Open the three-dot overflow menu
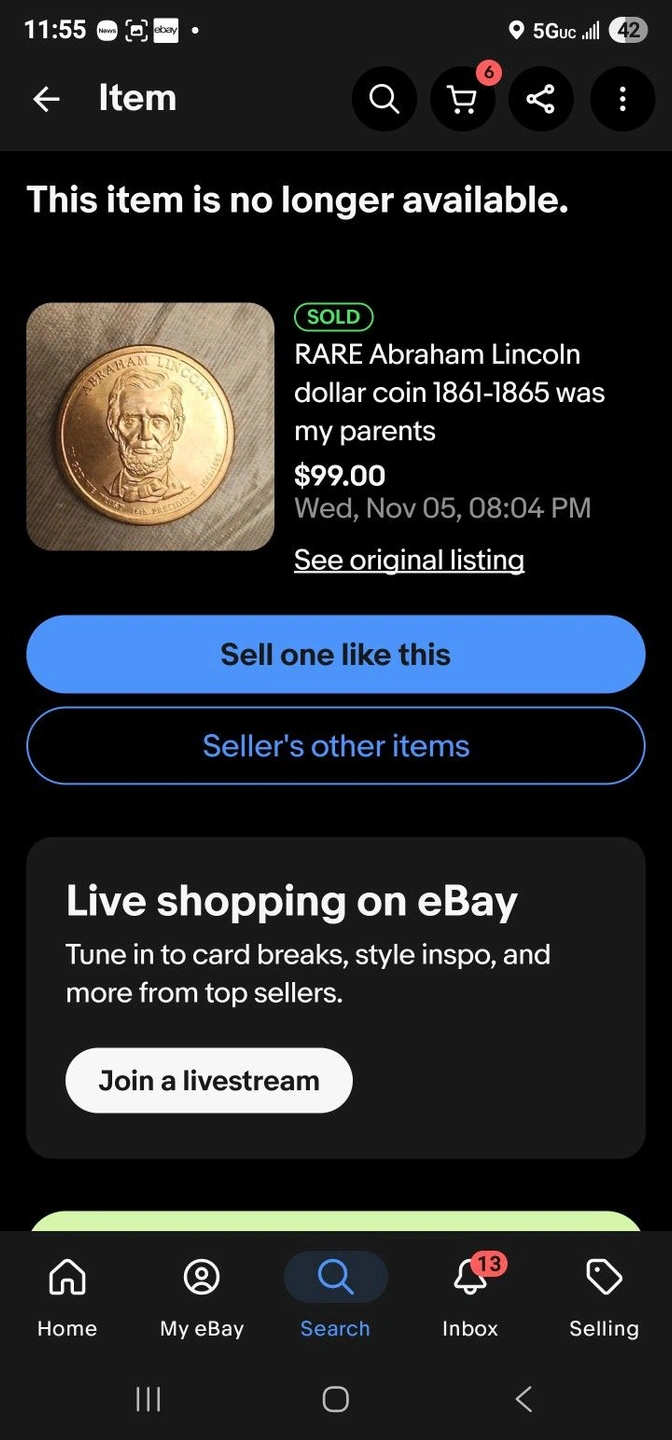Image resolution: width=672 pixels, height=1440 pixels. (622, 98)
